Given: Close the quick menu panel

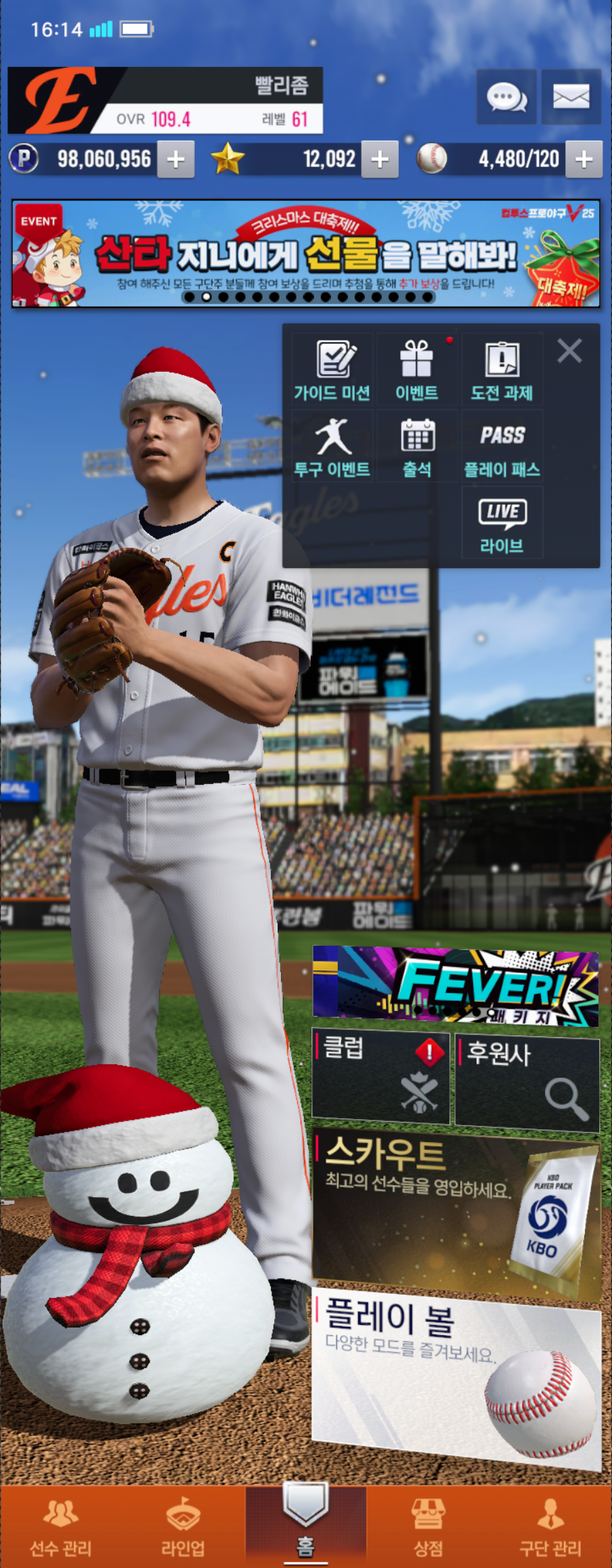Looking at the screenshot, I should [569, 351].
